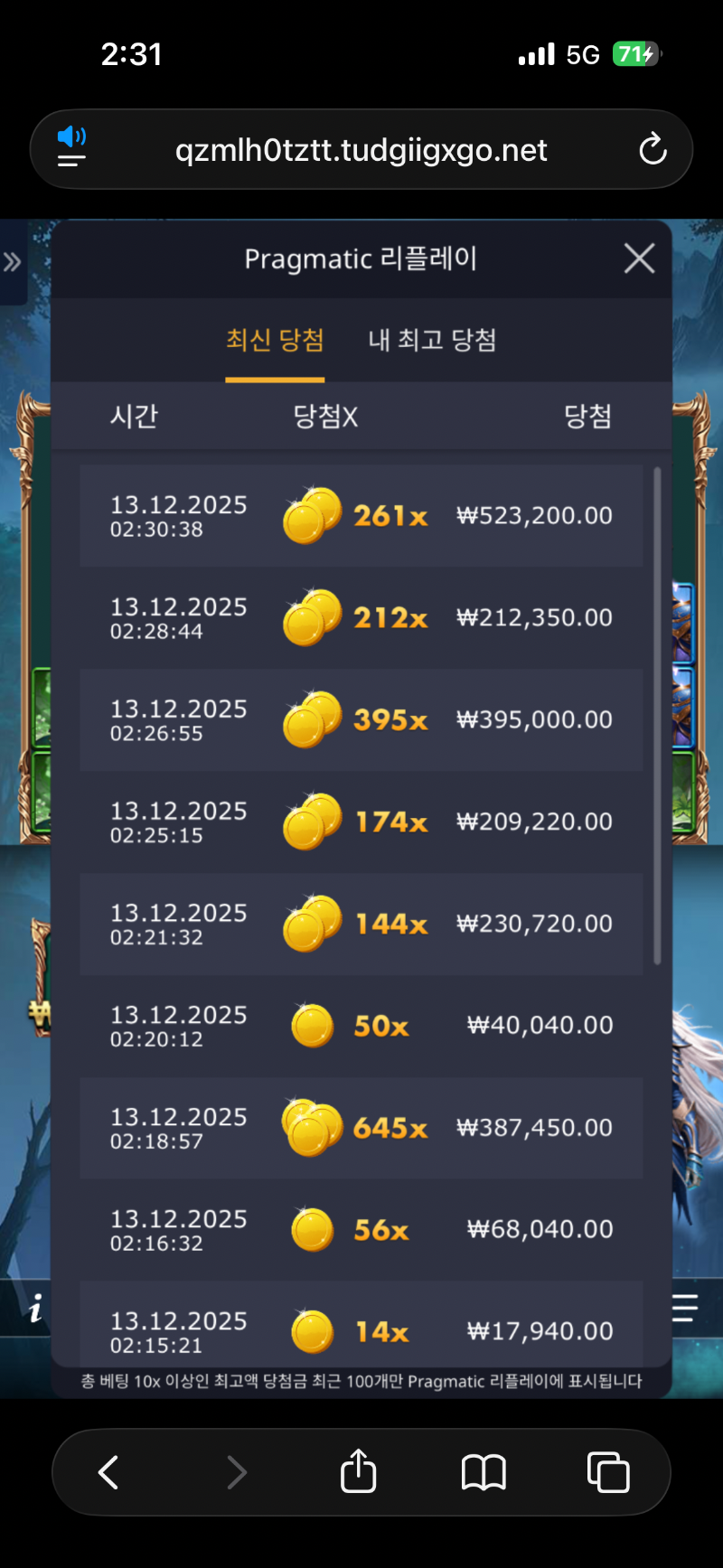Tap the address bar URL
This screenshot has height=1568, width=723.
point(361,150)
